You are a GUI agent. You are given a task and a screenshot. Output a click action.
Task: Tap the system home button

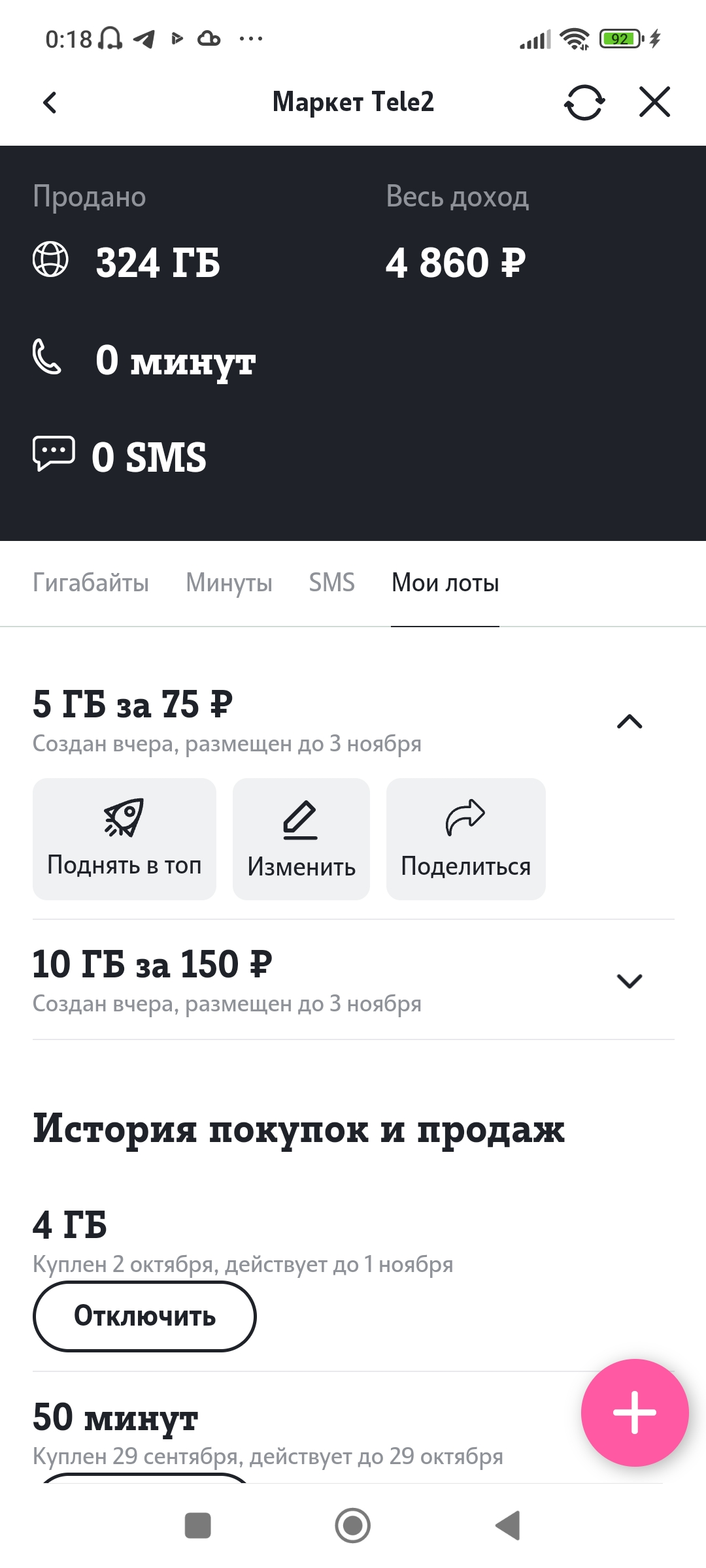pyautogui.click(x=353, y=1526)
